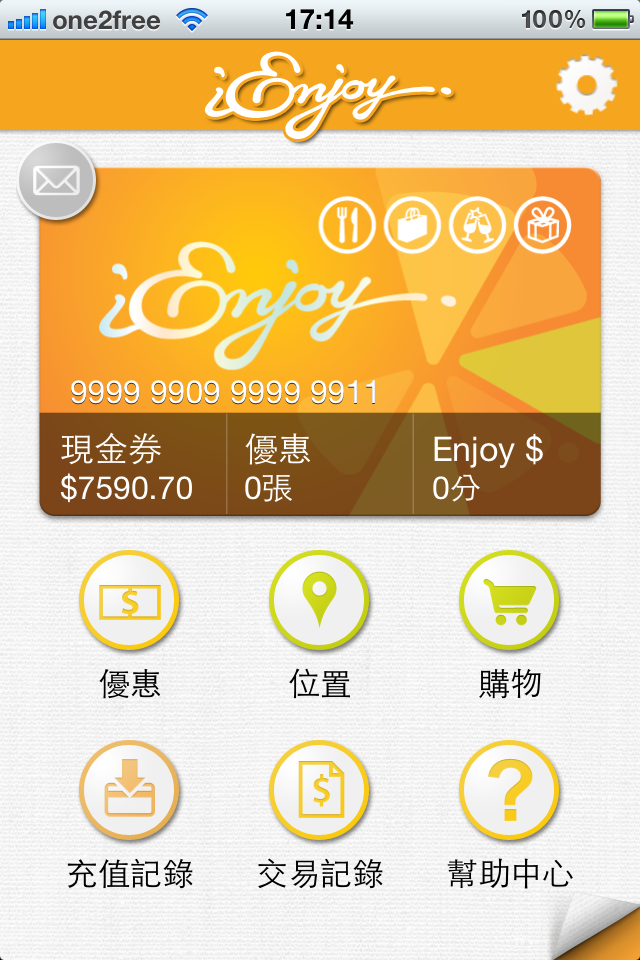The width and height of the screenshot is (640, 960).
Task: Open the 優惠 offers menu icon
Action: click(129, 602)
